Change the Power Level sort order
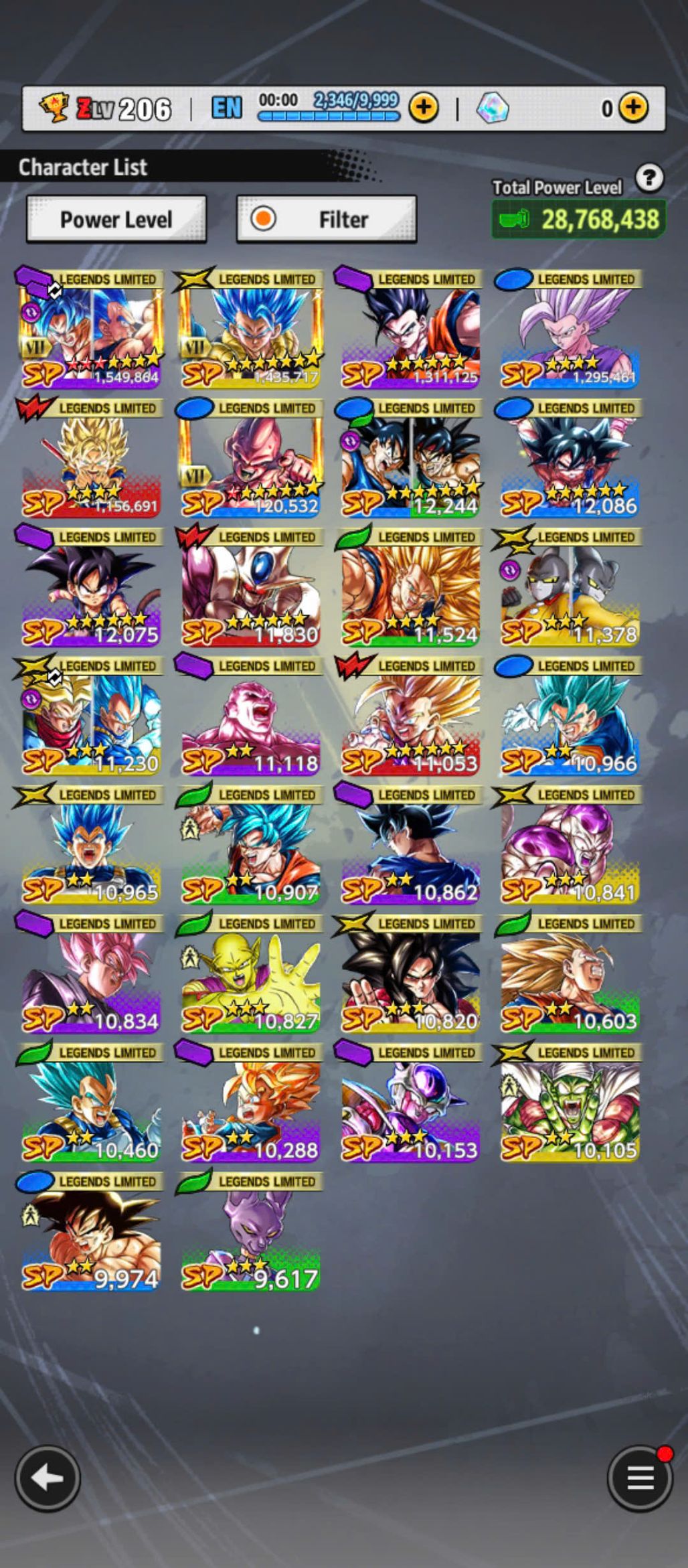Screen dimensions: 688x1568 coord(116,219)
